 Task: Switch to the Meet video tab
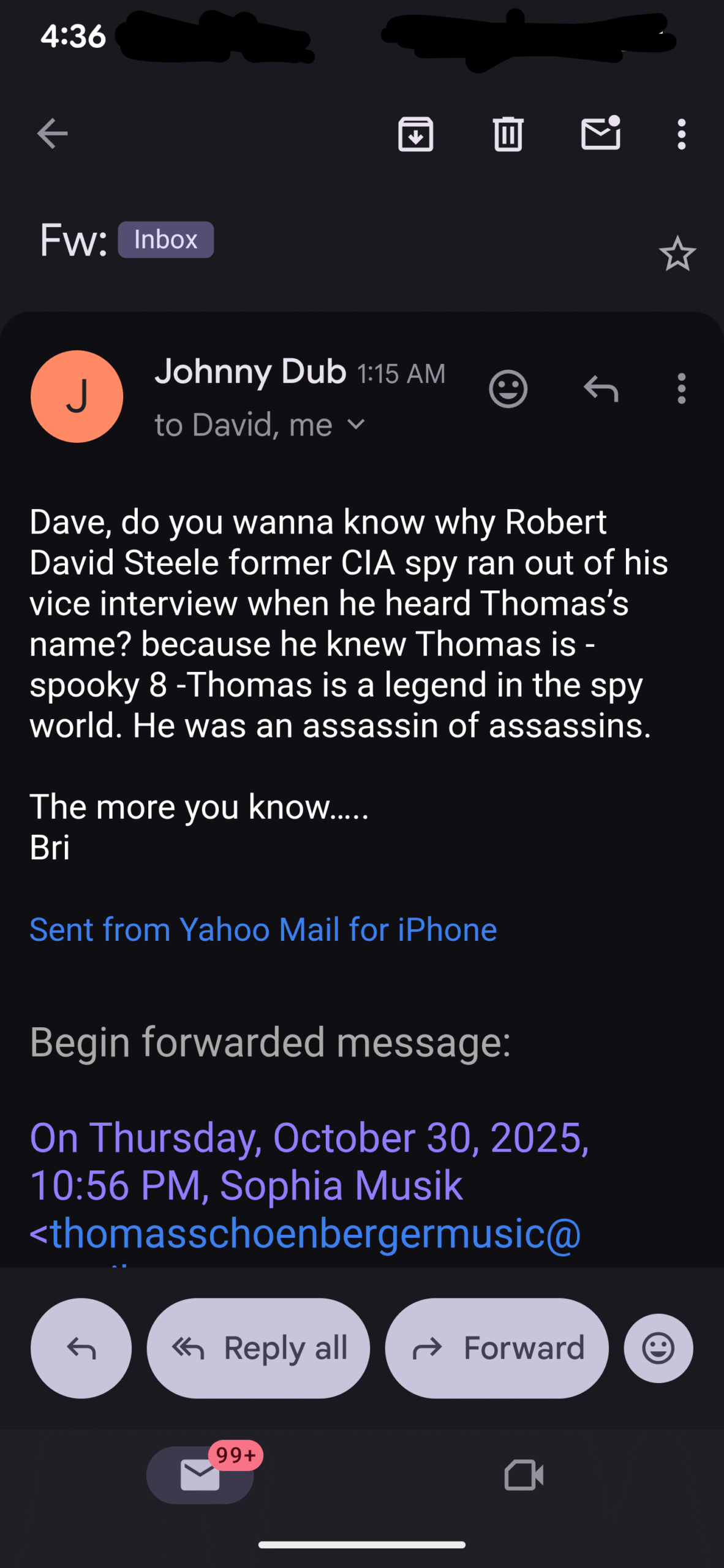click(524, 1474)
